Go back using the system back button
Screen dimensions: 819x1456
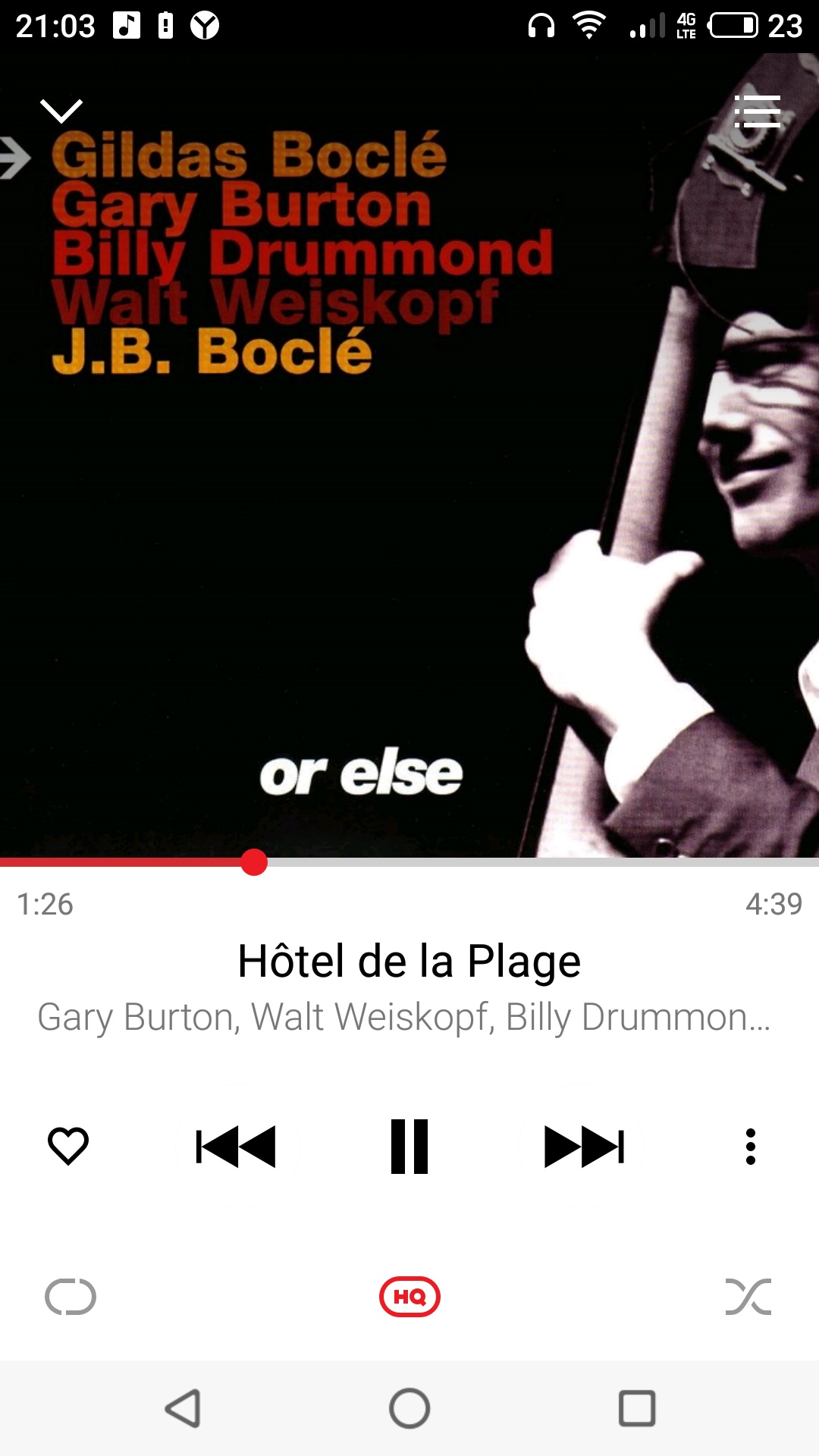pos(183,1408)
